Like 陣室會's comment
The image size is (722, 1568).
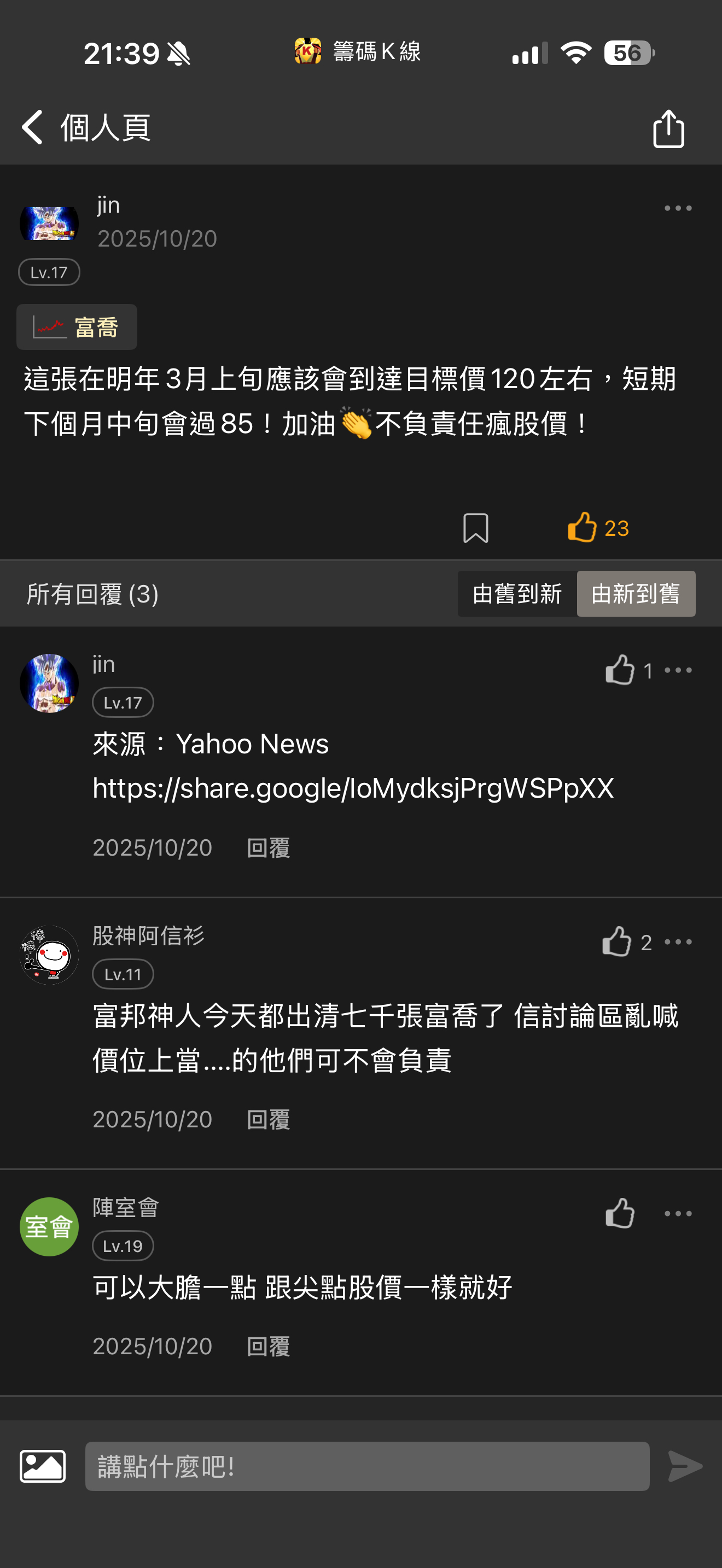620,1213
